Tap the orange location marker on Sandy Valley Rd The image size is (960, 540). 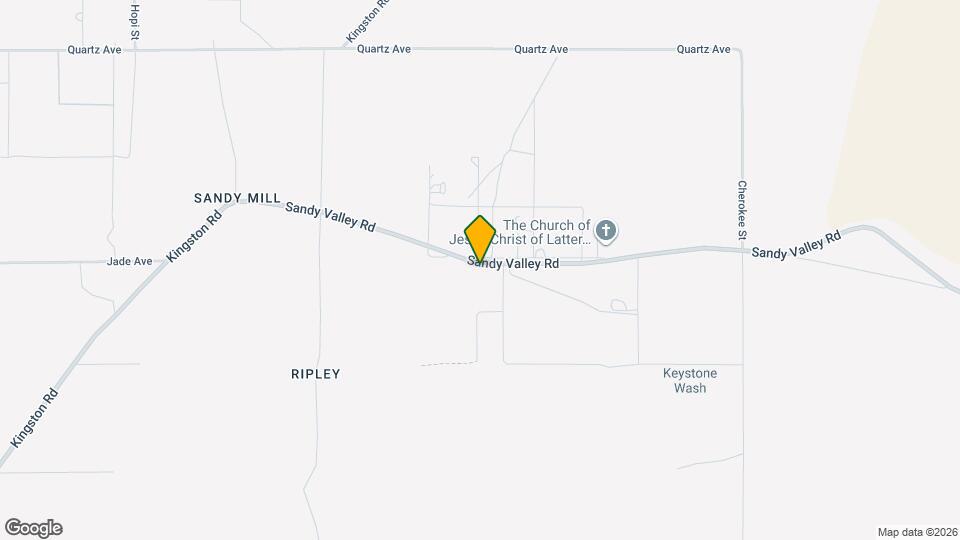(480, 238)
